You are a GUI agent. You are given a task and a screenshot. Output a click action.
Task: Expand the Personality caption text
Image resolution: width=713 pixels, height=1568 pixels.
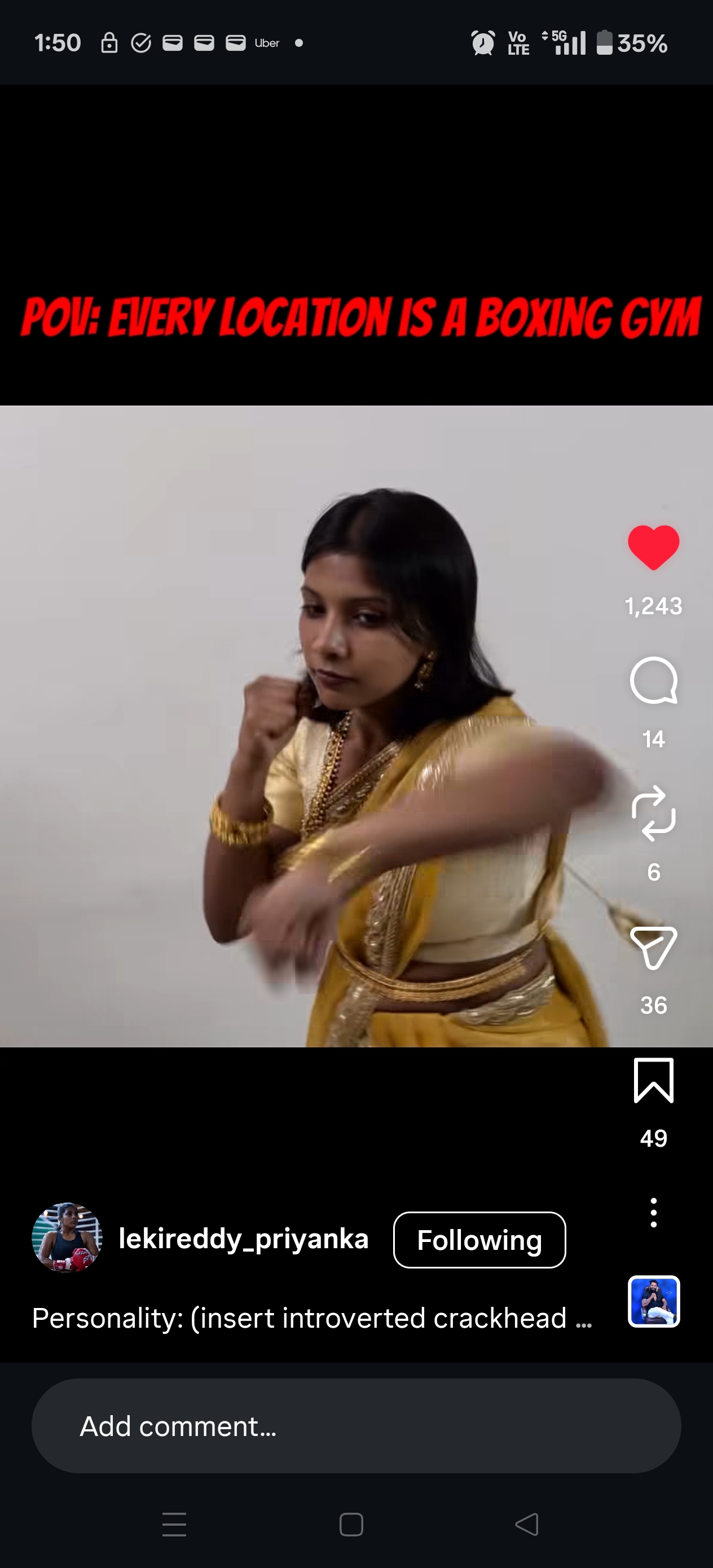point(312,1318)
